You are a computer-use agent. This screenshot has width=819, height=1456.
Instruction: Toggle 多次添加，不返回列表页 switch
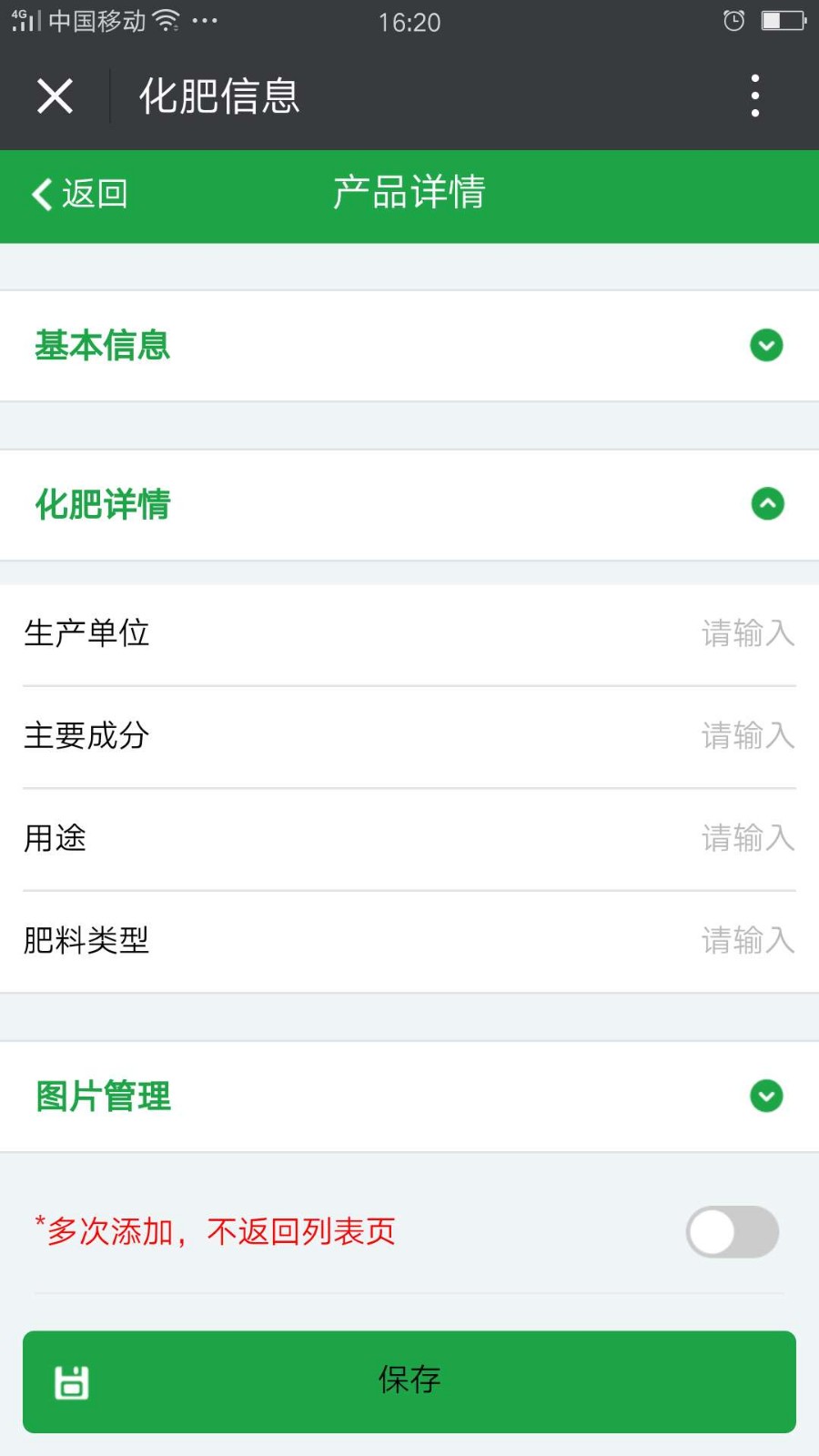(x=732, y=1232)
